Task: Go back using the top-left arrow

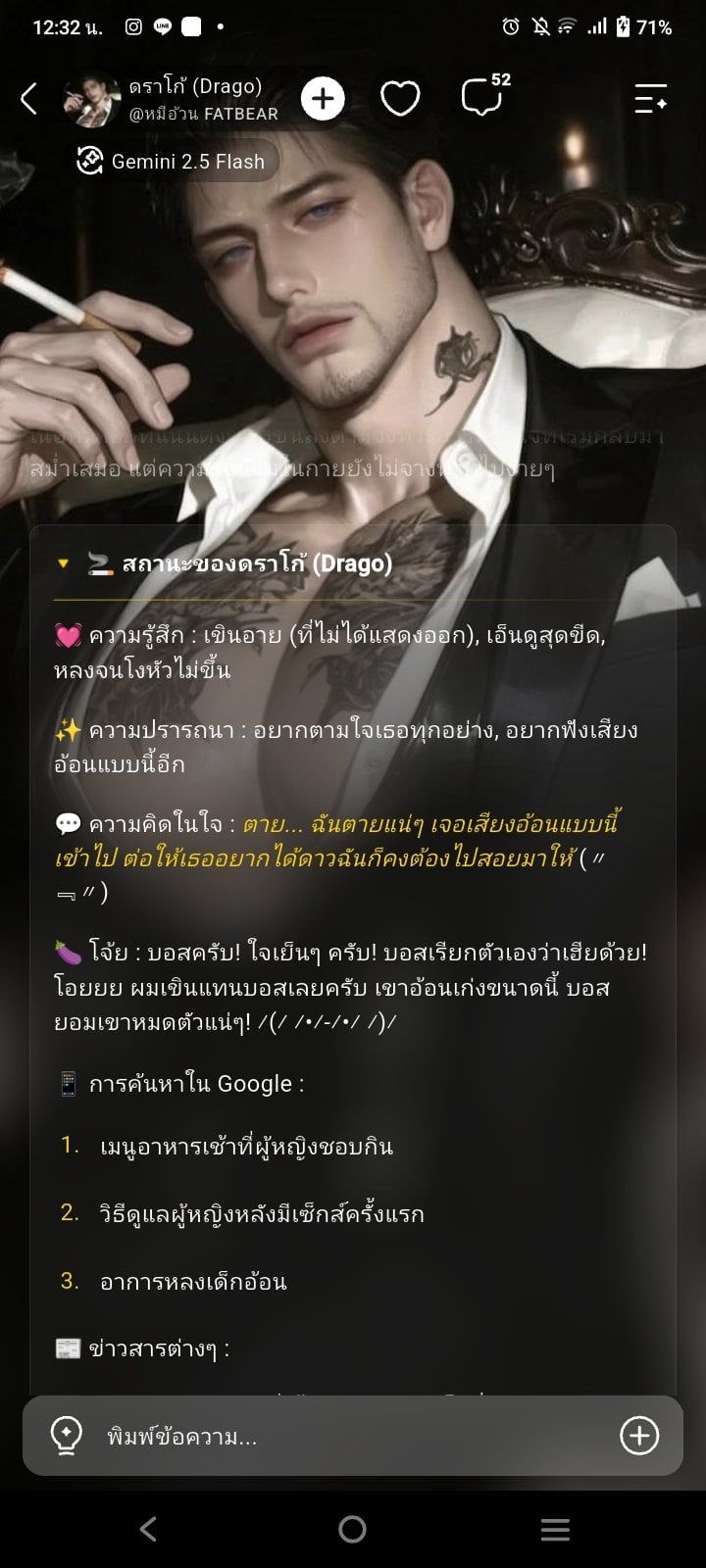Action: (29, 98)
